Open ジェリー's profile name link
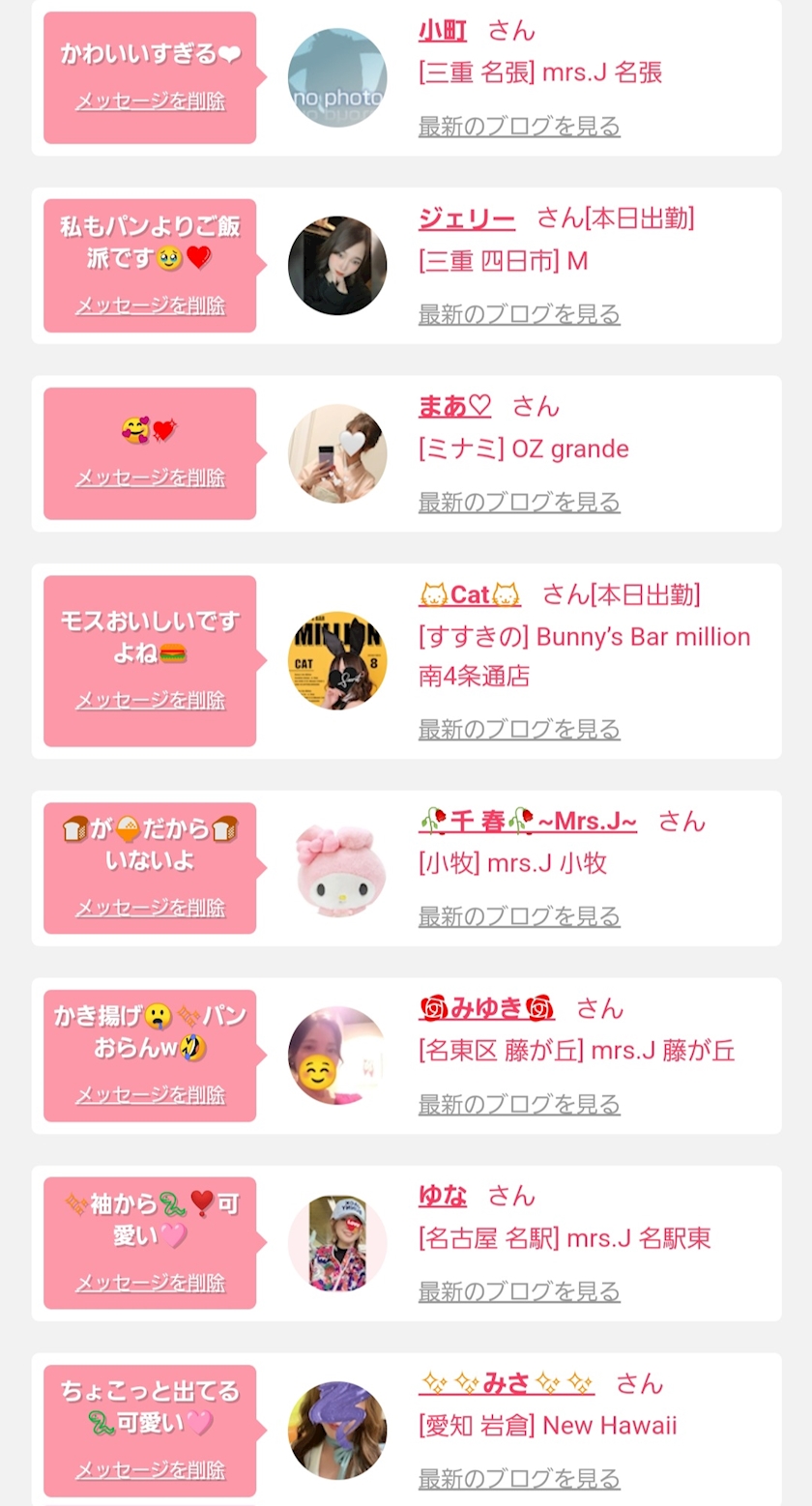 (467, 219)
